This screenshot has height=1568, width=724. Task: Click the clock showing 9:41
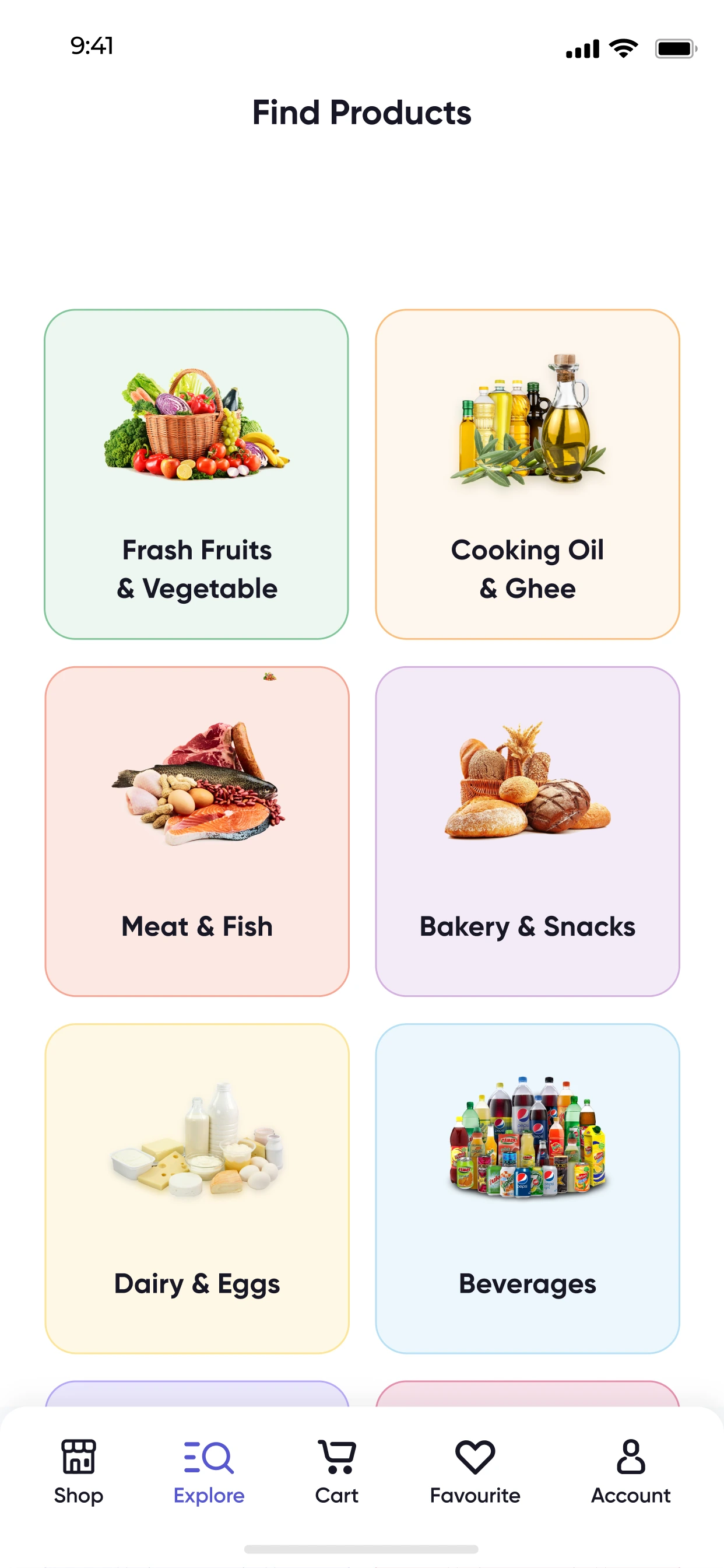(x=93, y=45)
